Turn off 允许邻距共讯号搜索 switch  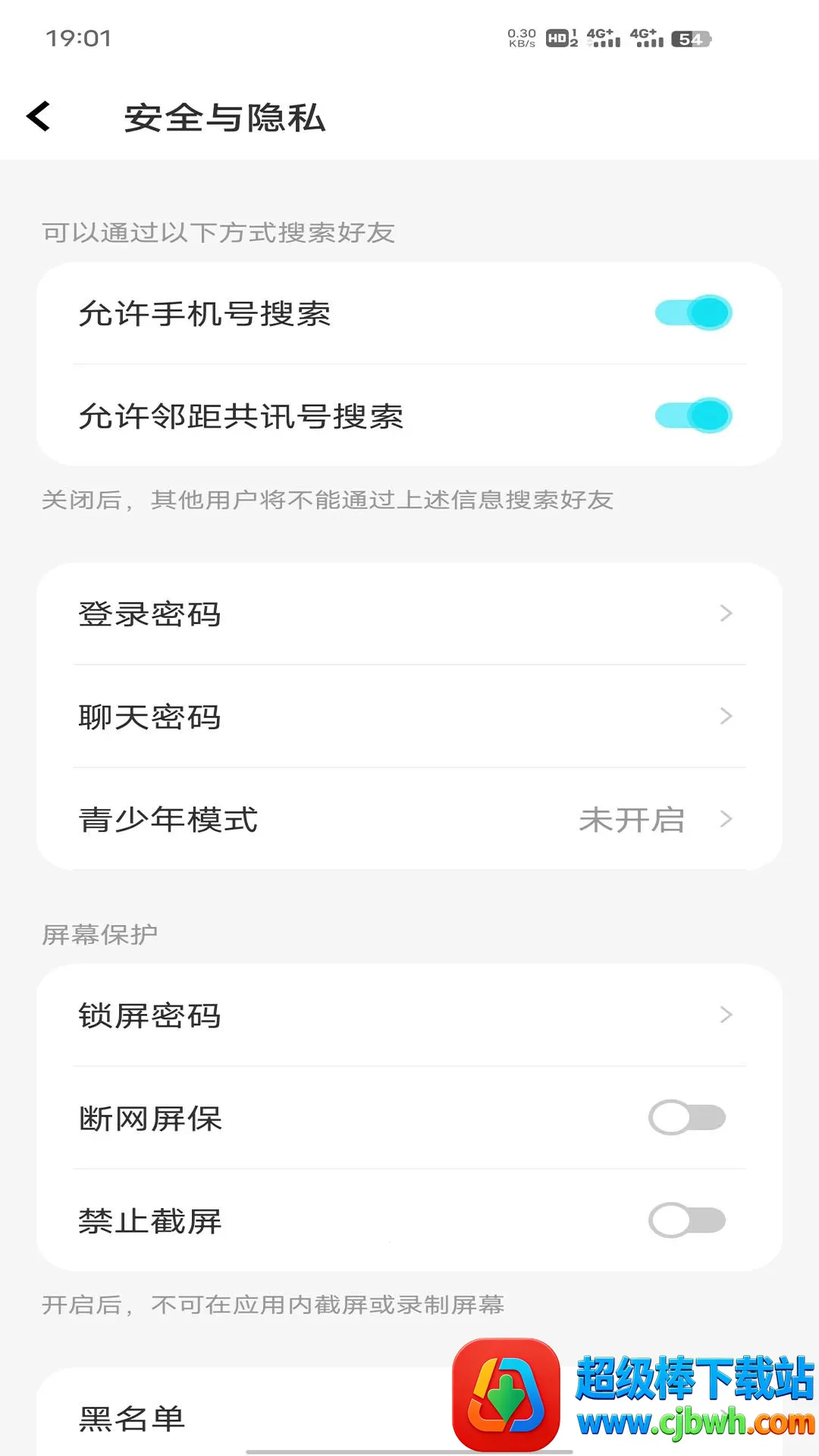[693, 416]
